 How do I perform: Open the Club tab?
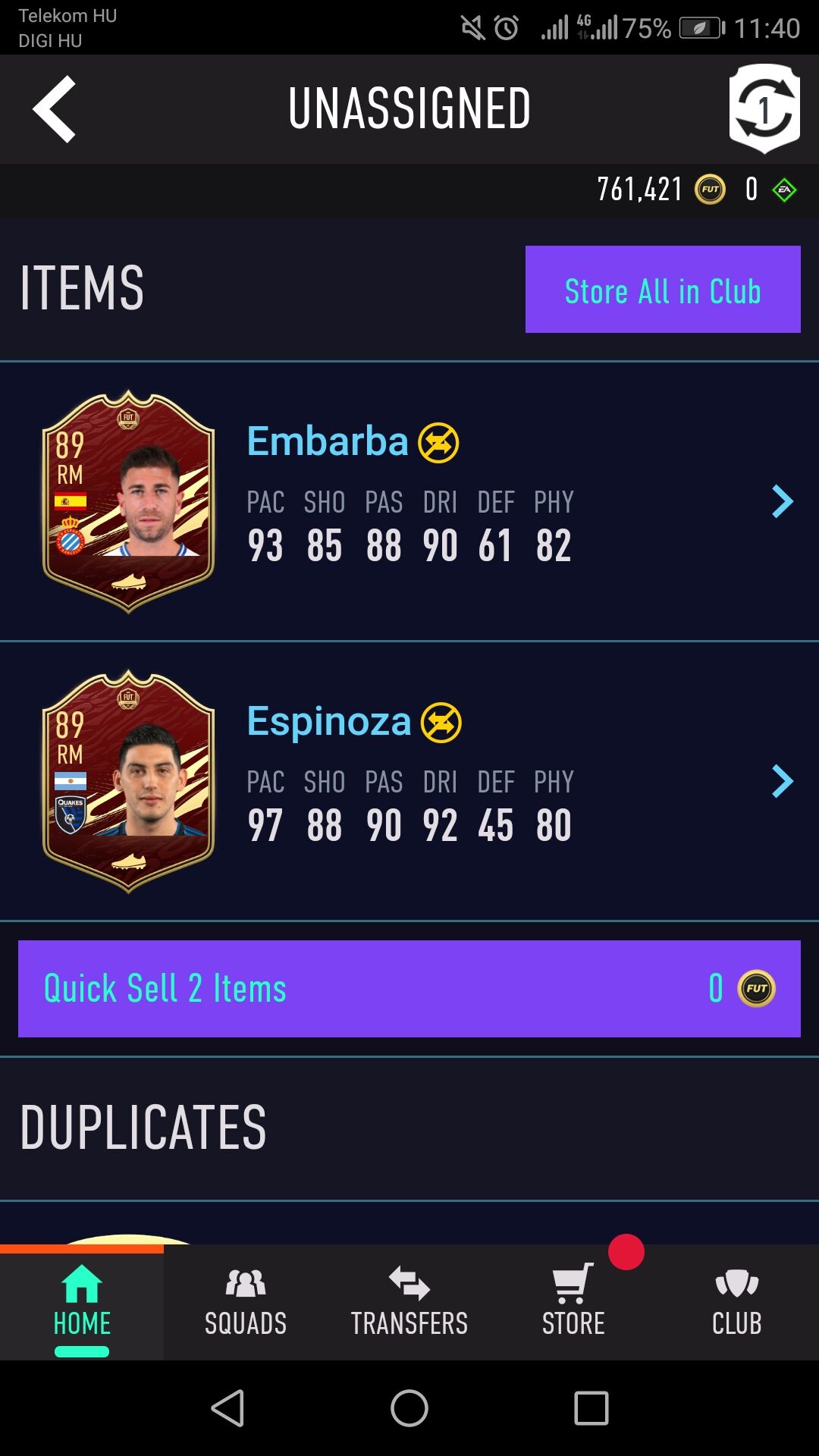[736, 1302]
